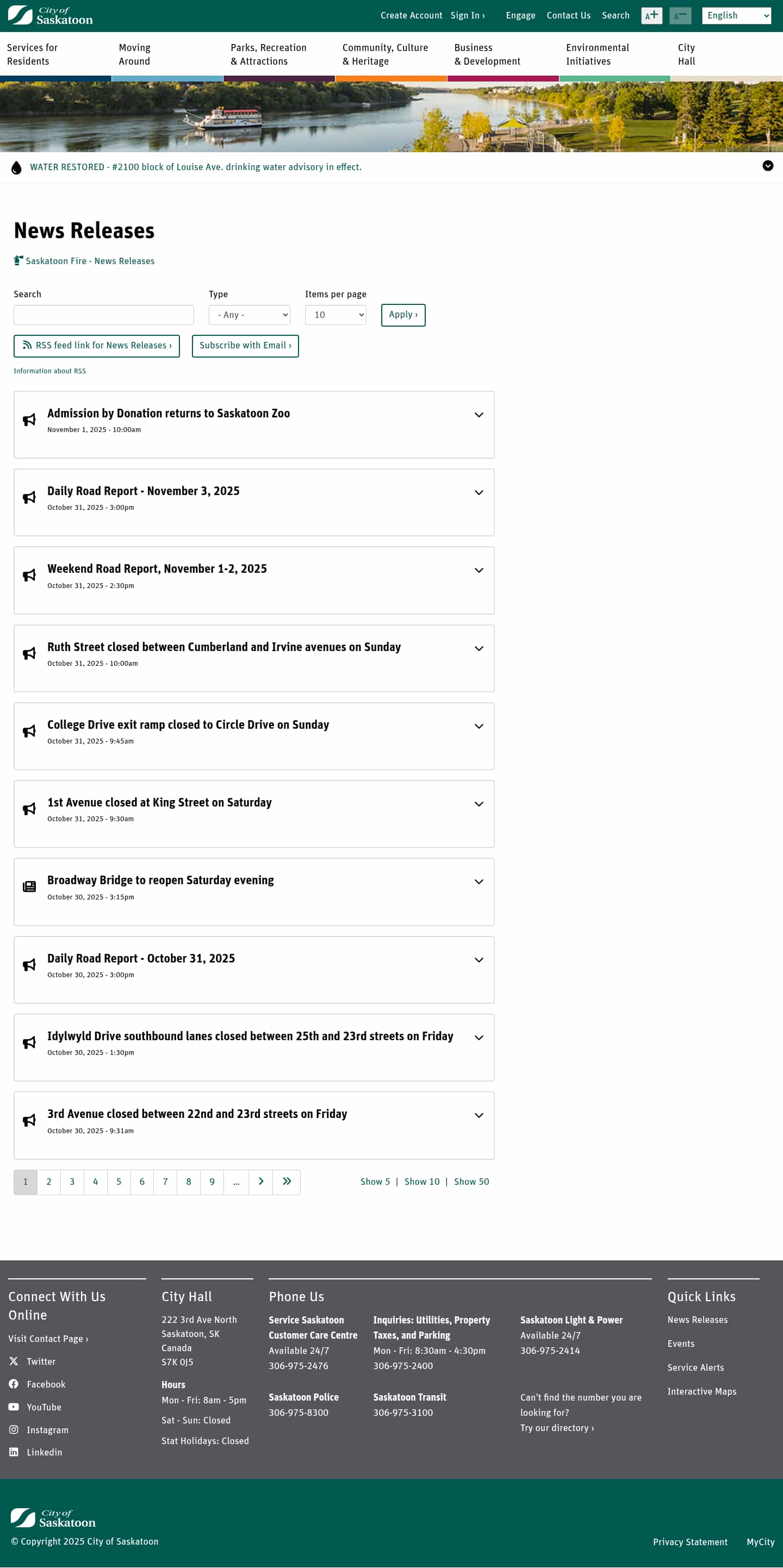
Task: Open Saskatoon Fire - News Releases link
Action: pos(90,261)
